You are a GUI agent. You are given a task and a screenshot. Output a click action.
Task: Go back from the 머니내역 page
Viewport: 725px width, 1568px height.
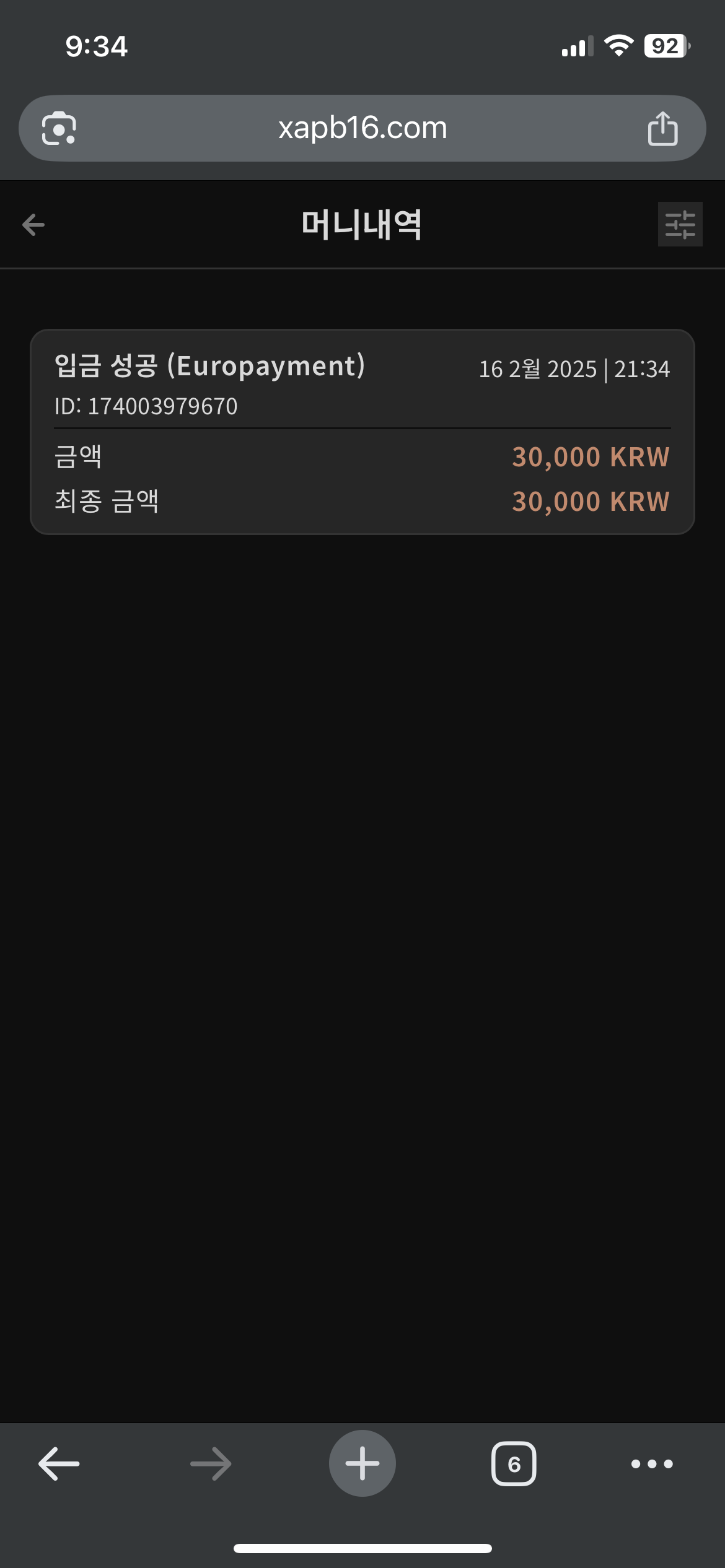[33, 225]
